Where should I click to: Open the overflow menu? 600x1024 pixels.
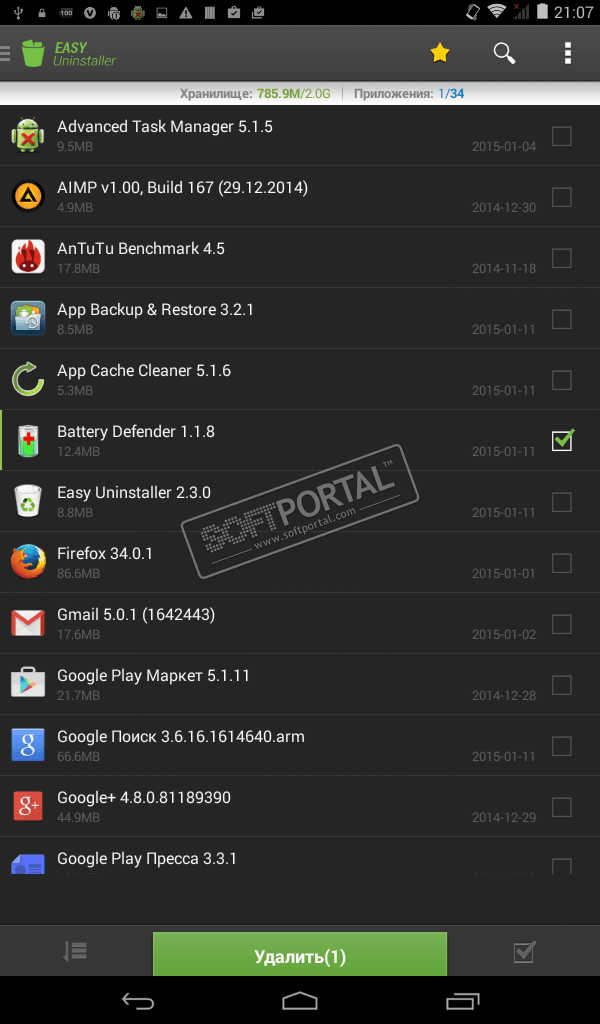pos(568,53)
